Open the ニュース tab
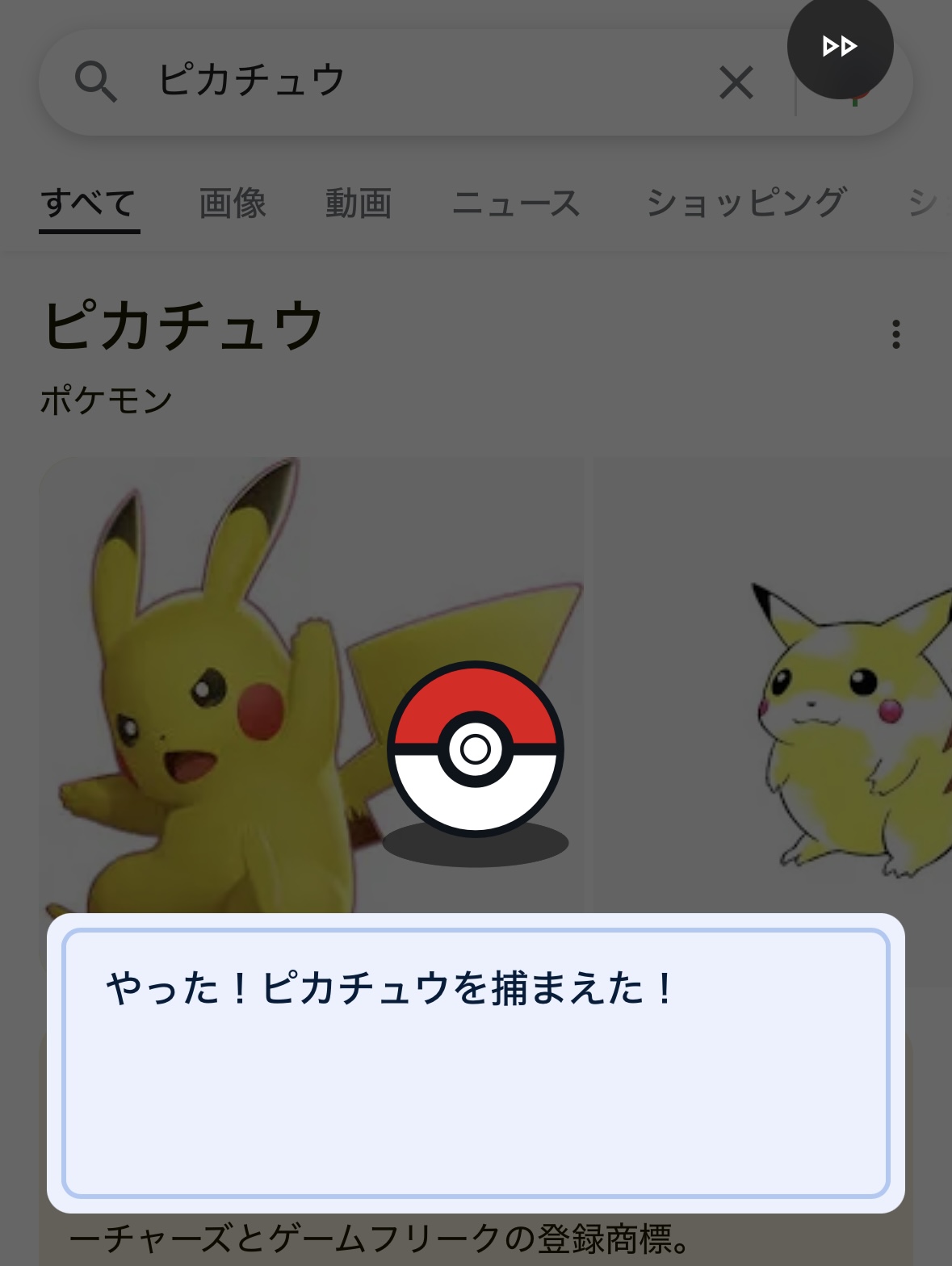The image size is (952, 1266). pyautogui.click(x=516, y=203)
